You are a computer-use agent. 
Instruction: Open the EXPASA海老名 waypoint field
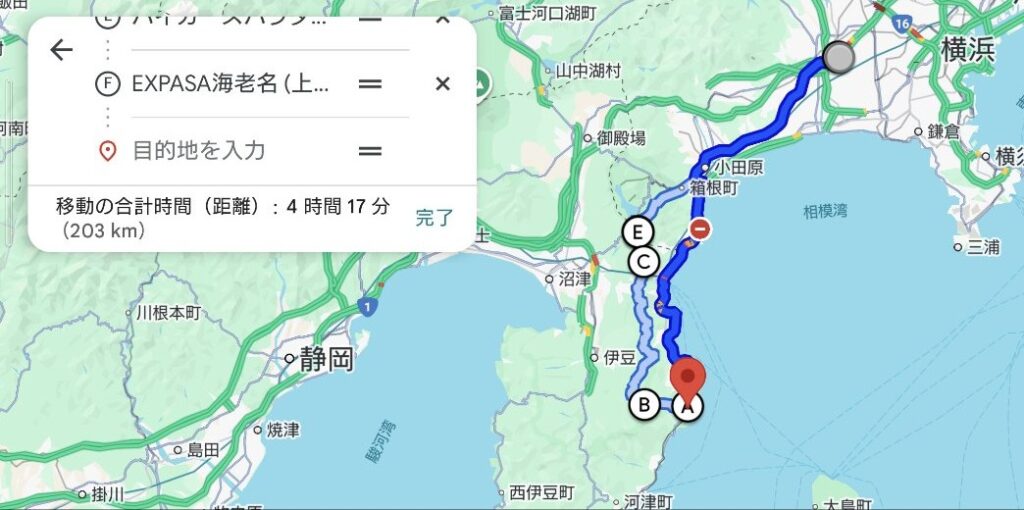(x=230, y=84)
